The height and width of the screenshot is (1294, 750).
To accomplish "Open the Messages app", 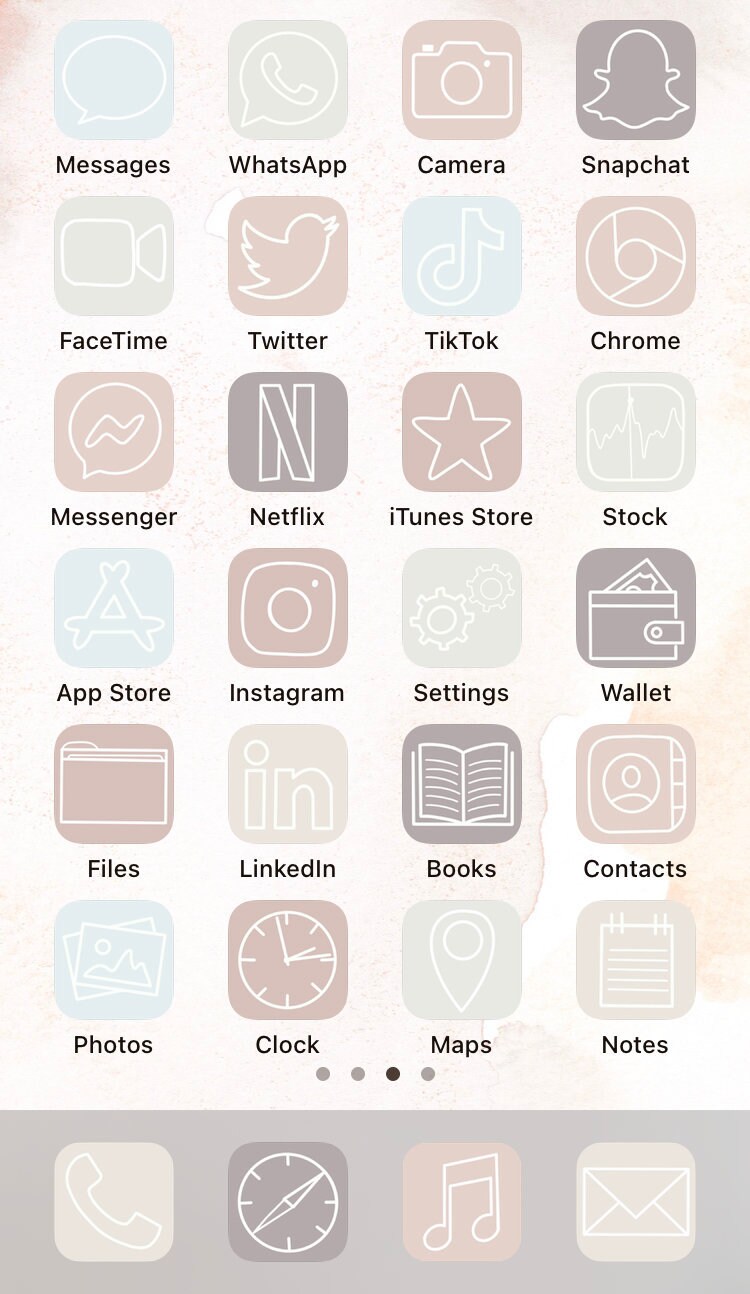I will coord(114,80).
